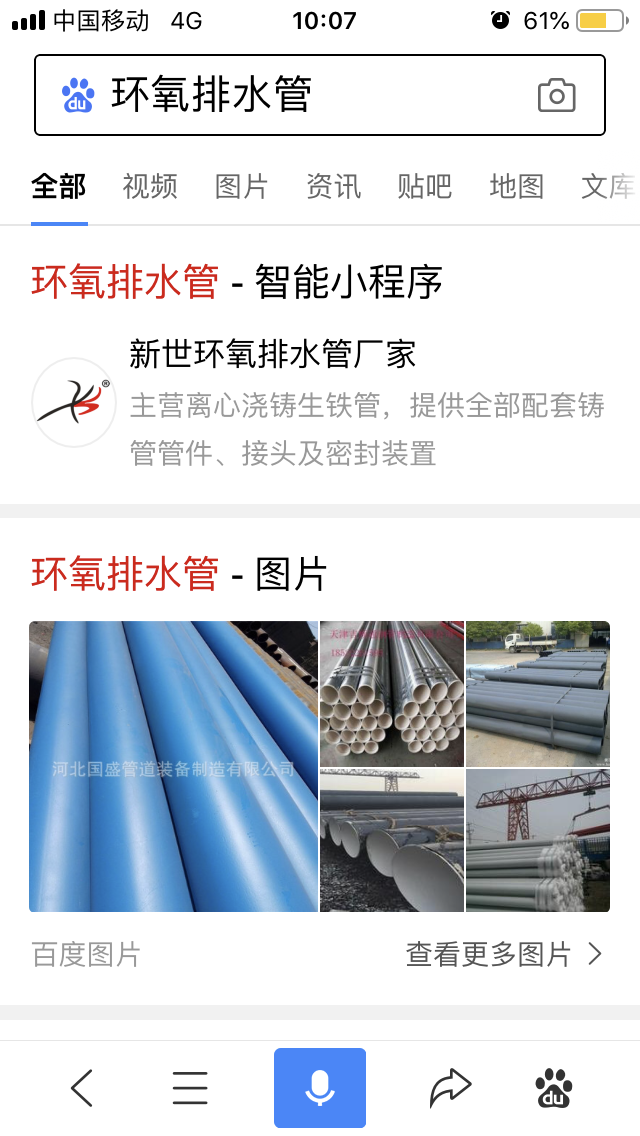Switch to the 贴吧 tab
This screenshot has width=640, height=1136.
(x=425, y=186)
